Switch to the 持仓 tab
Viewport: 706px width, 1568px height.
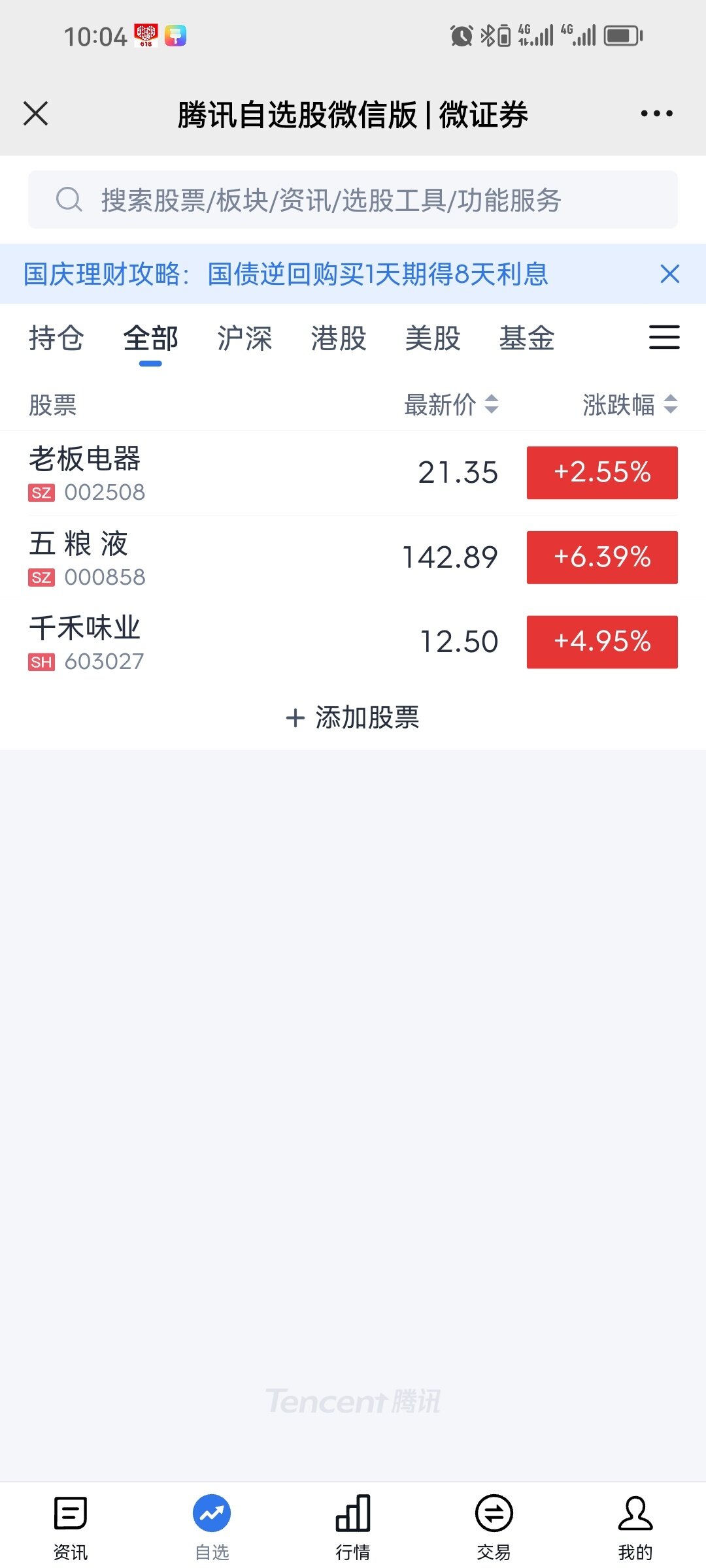pyautogui.click(x=56, y=338)
